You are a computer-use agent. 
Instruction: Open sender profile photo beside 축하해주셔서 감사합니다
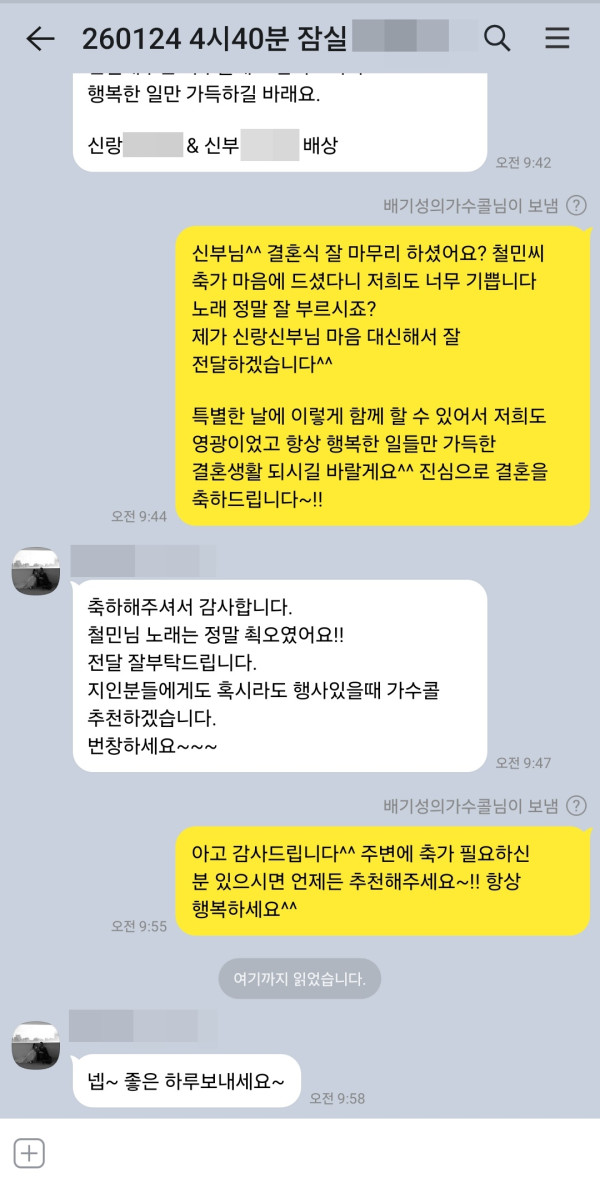[x=35, y=572]
